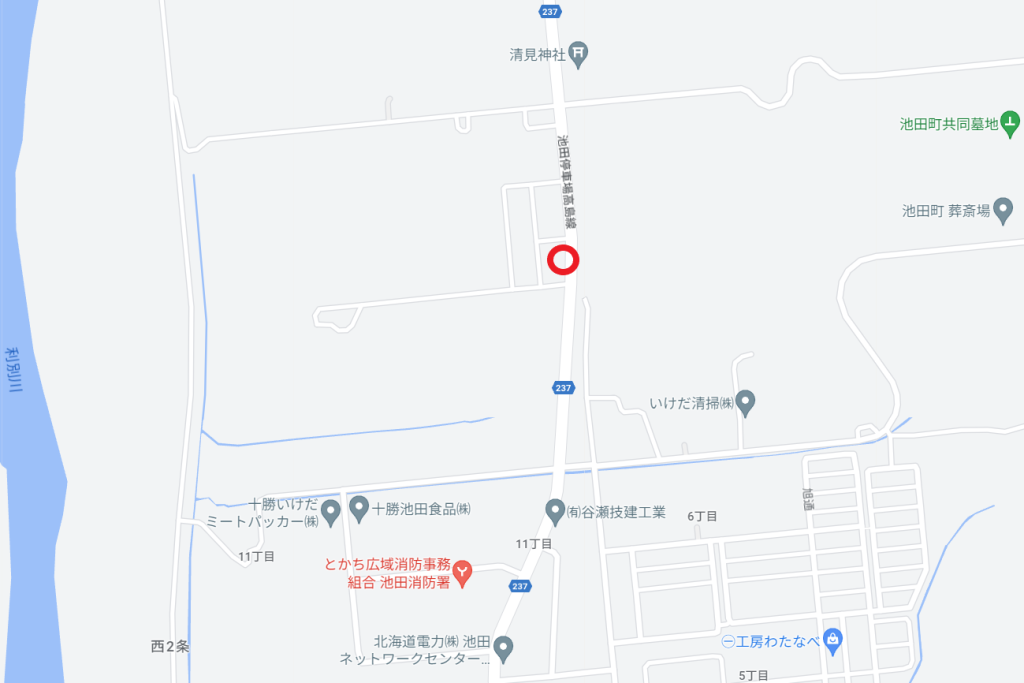Select the 十勝いけだミートパッカー㈱ pin

(x=333, y=510)
